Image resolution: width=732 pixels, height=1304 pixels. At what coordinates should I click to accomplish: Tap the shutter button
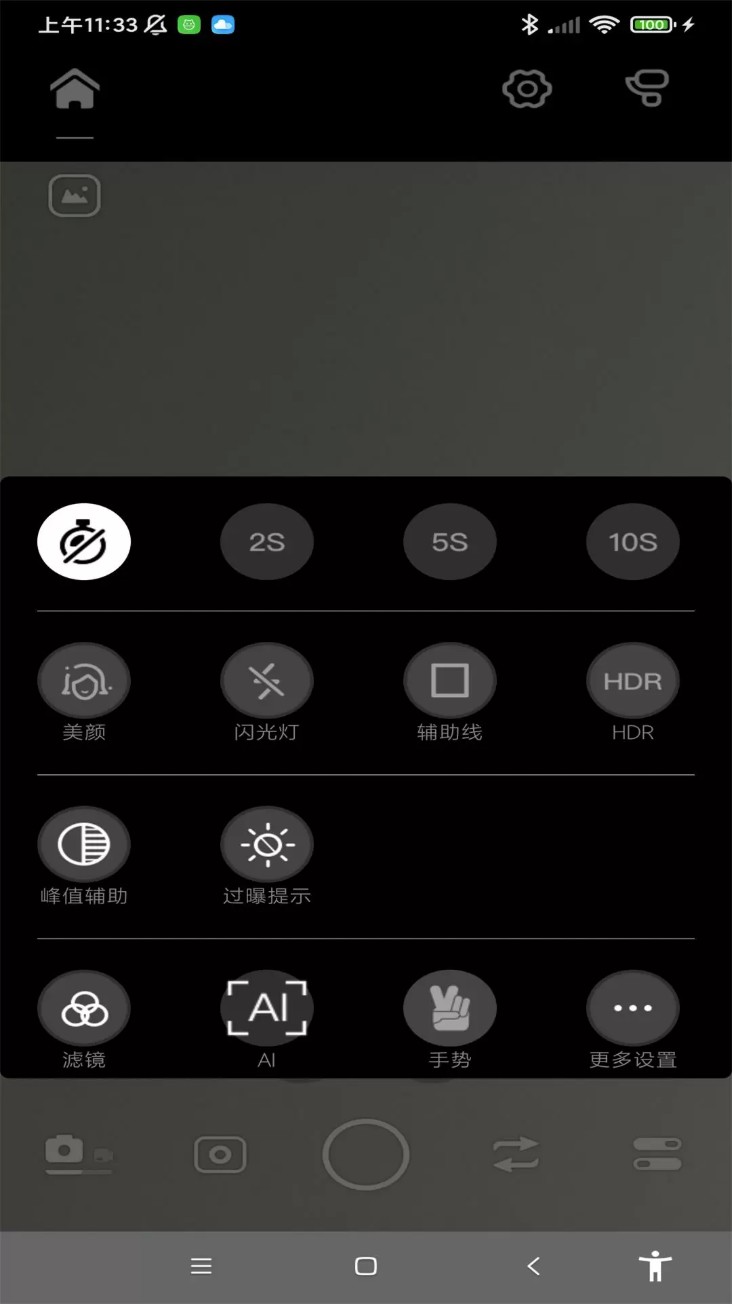[366, 1155]
